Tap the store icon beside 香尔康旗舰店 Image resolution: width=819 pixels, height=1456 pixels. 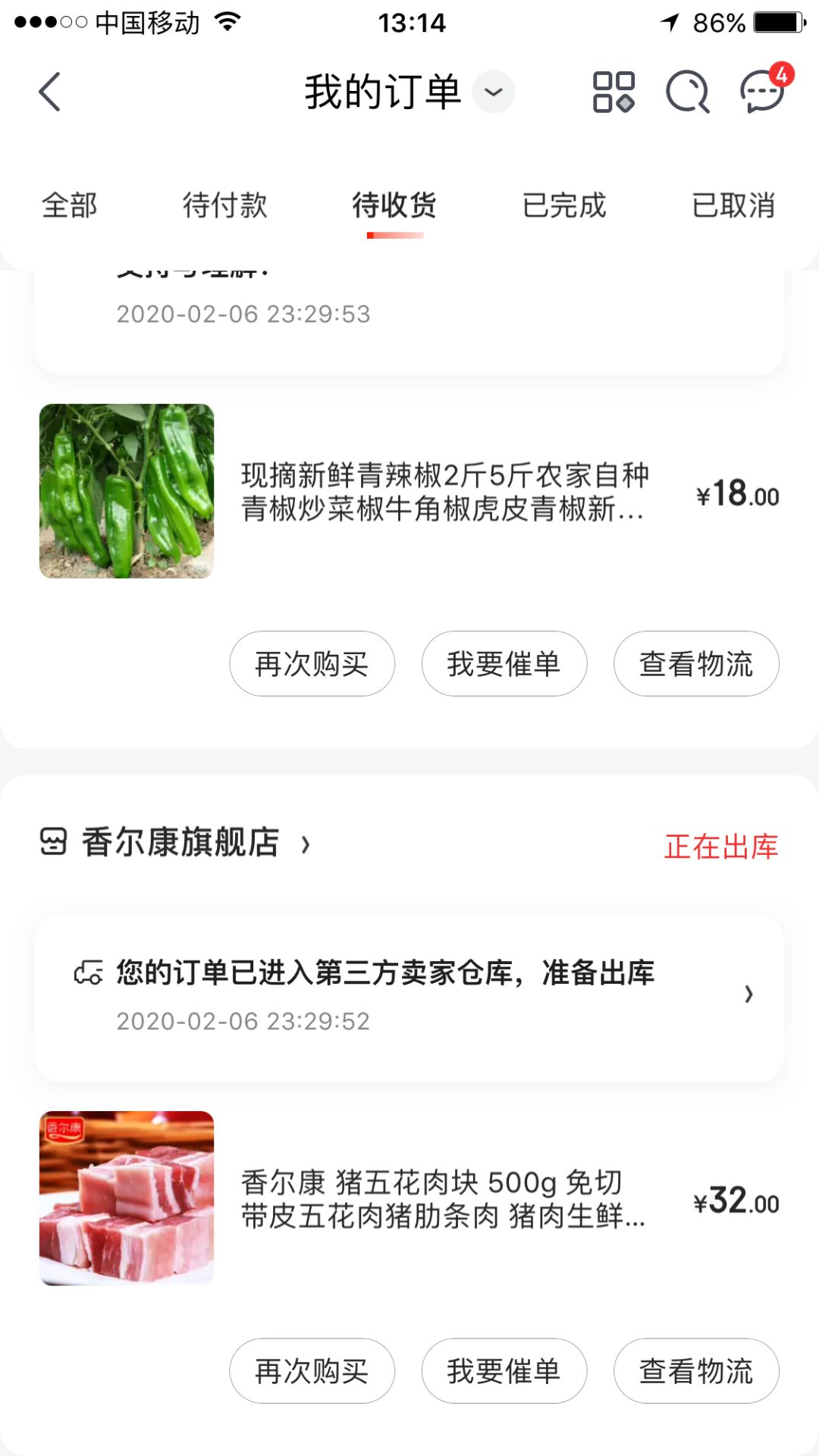pyautogui.click(x=54, y=844)
